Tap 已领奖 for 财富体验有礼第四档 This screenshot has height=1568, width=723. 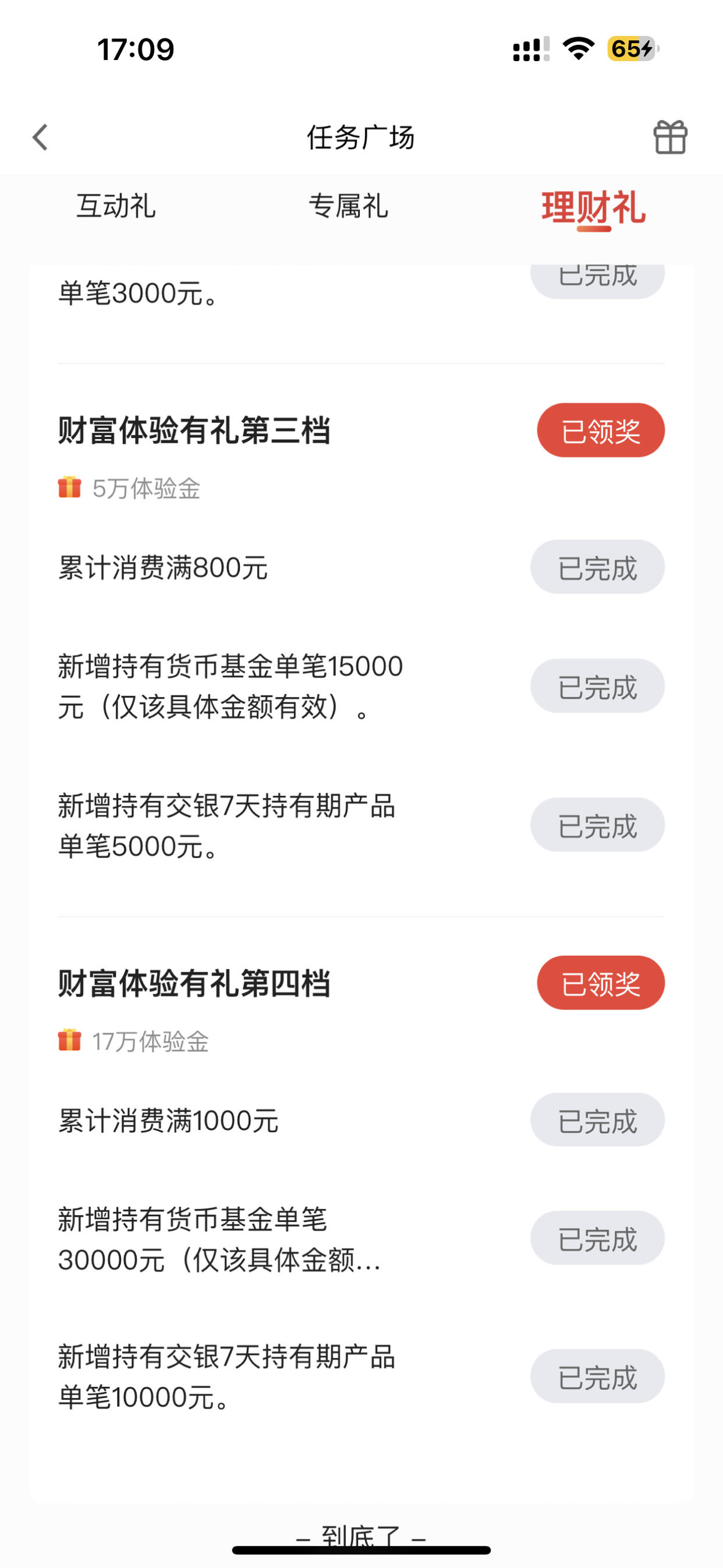point(600,983)
